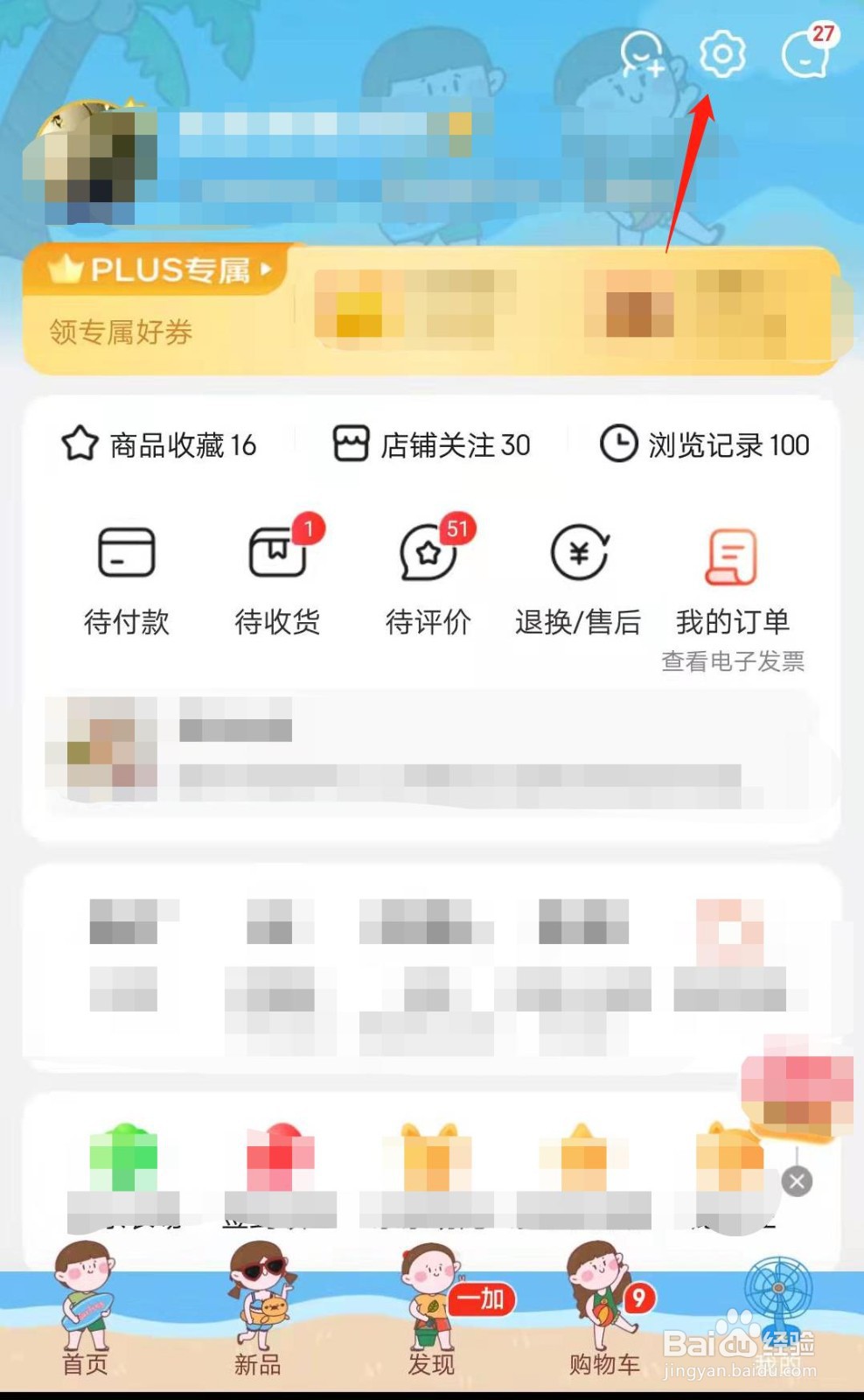Select the 退换/售后 returns icon
The image size is (864, 1400).
[x=579, y=553]
